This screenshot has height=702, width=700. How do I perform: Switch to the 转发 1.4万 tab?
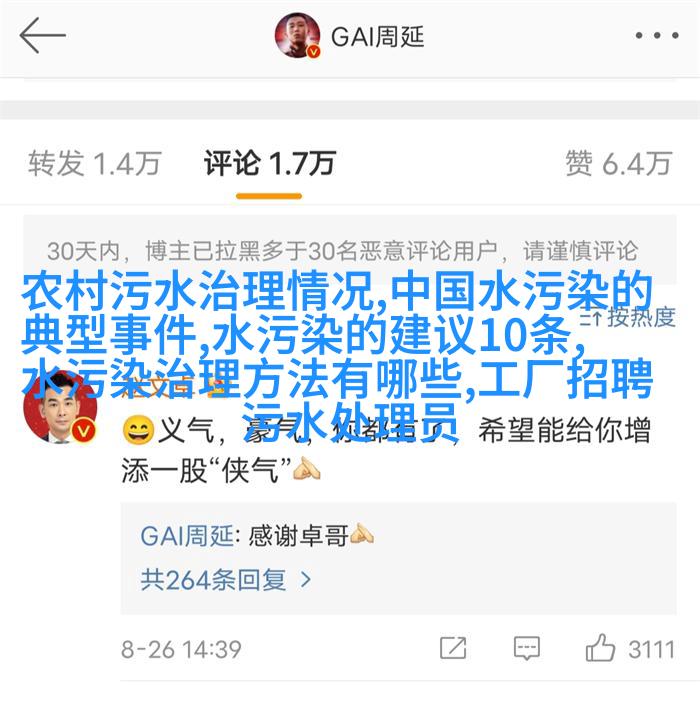[x=94, y=163]
